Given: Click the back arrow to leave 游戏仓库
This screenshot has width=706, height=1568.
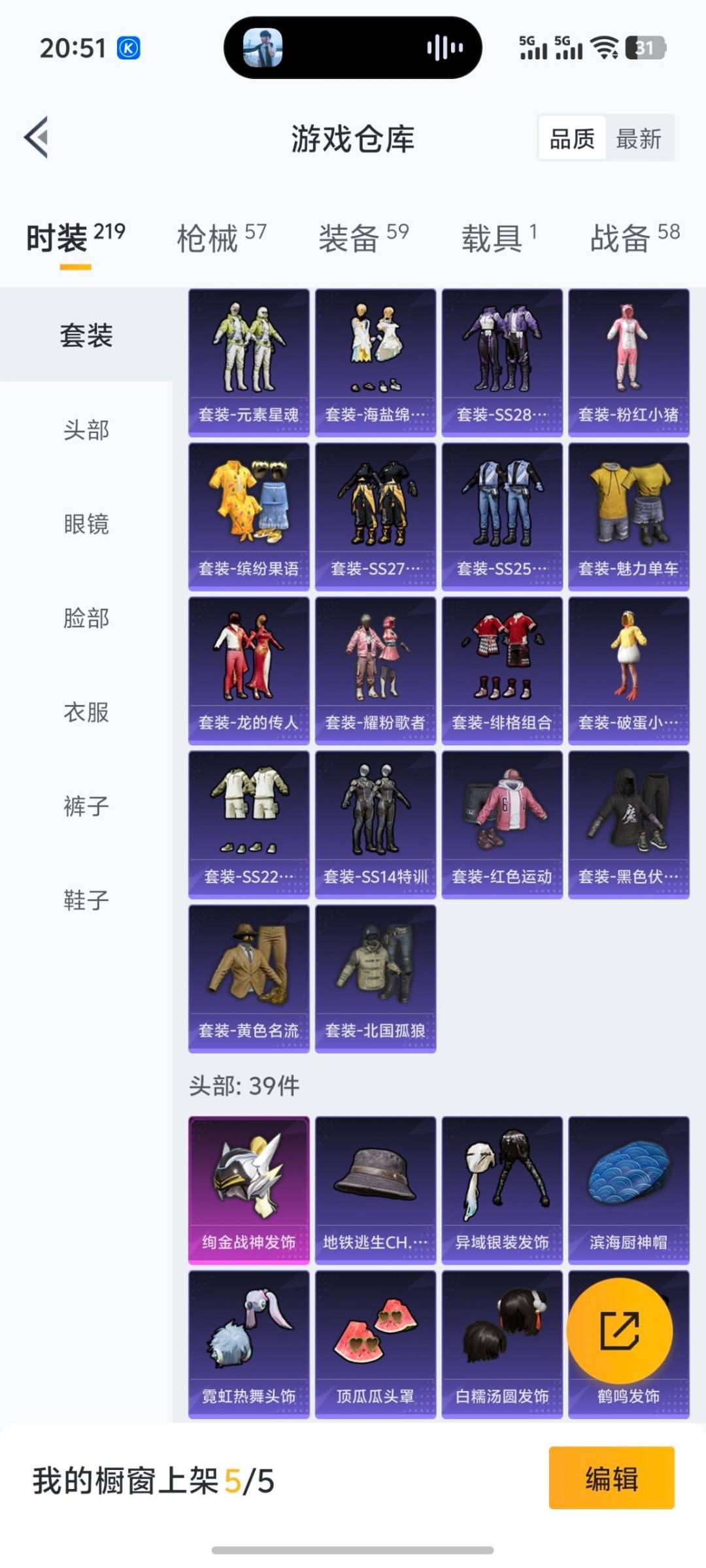Looking at the screenshot, I should click(x=37, y=138).
